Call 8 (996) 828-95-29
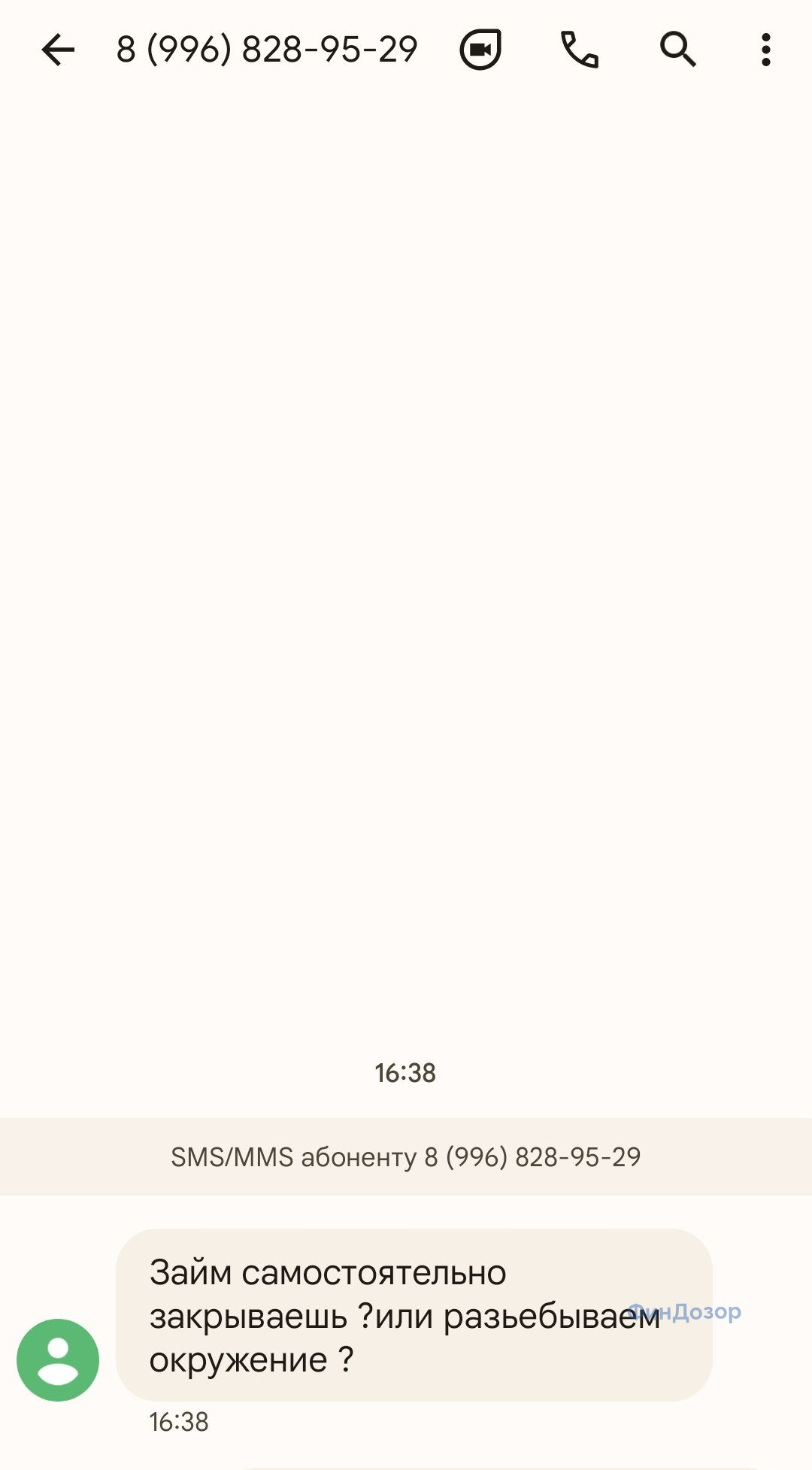 580,50
